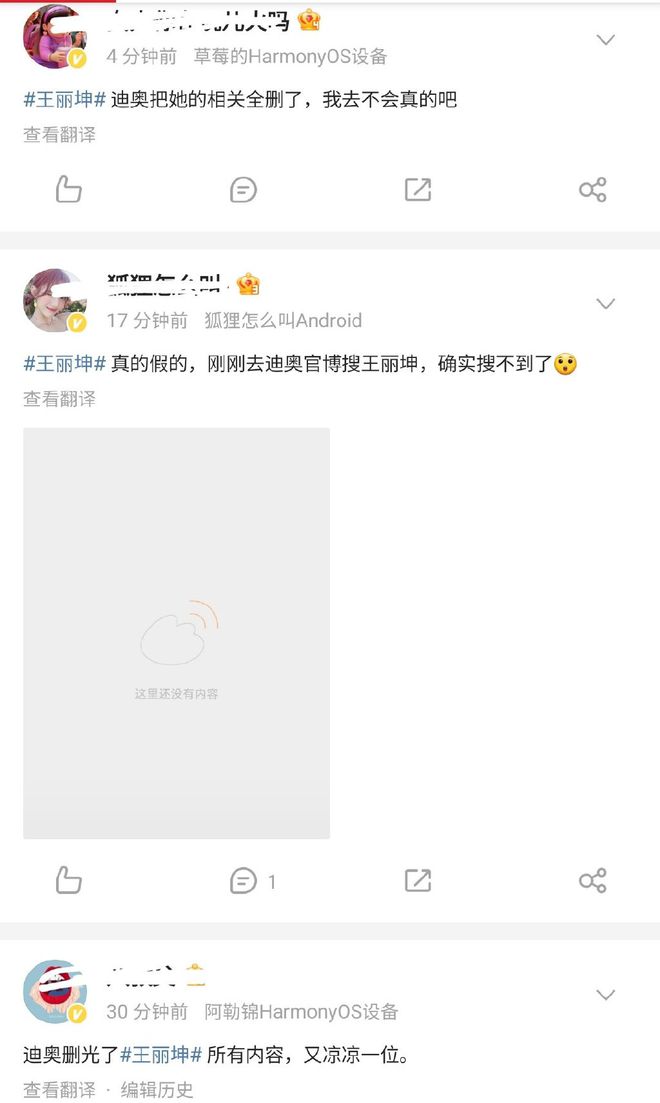Expand the chevron menu on the 30分钟前 post
Image resolution: width=660 pixels, height=1103 pixels.
(606, 995)
